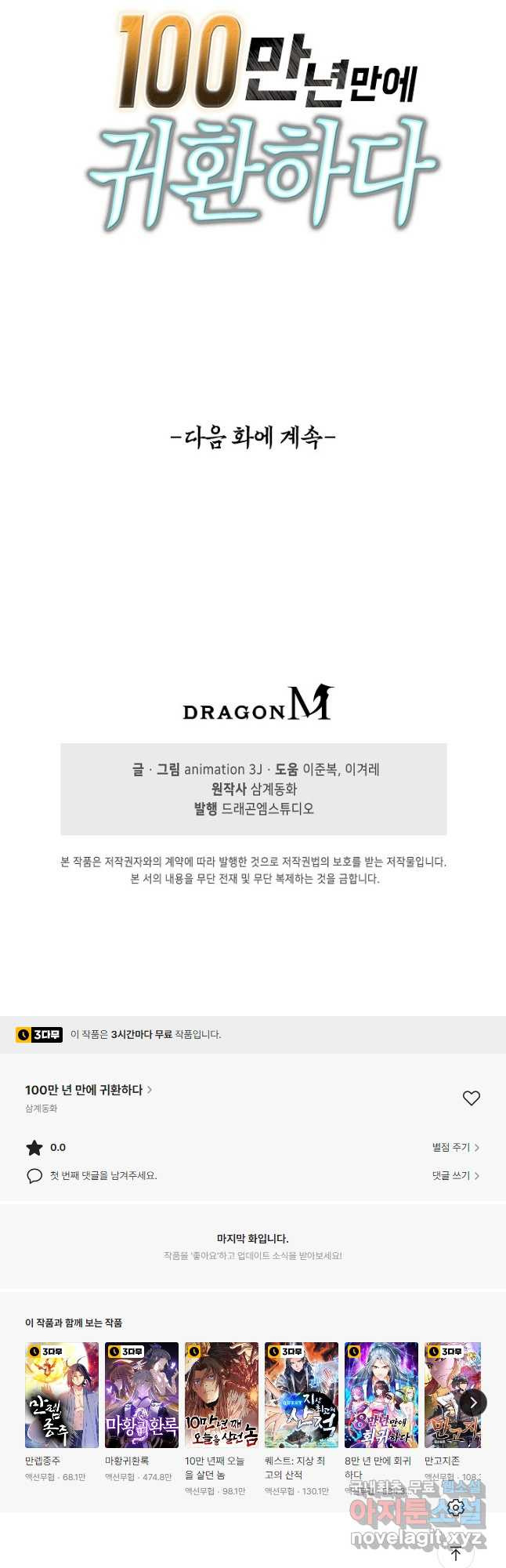Screen dimensions: 506x1568
Task: Open the 만고지존 recommended title
Action: point(443,1395)
